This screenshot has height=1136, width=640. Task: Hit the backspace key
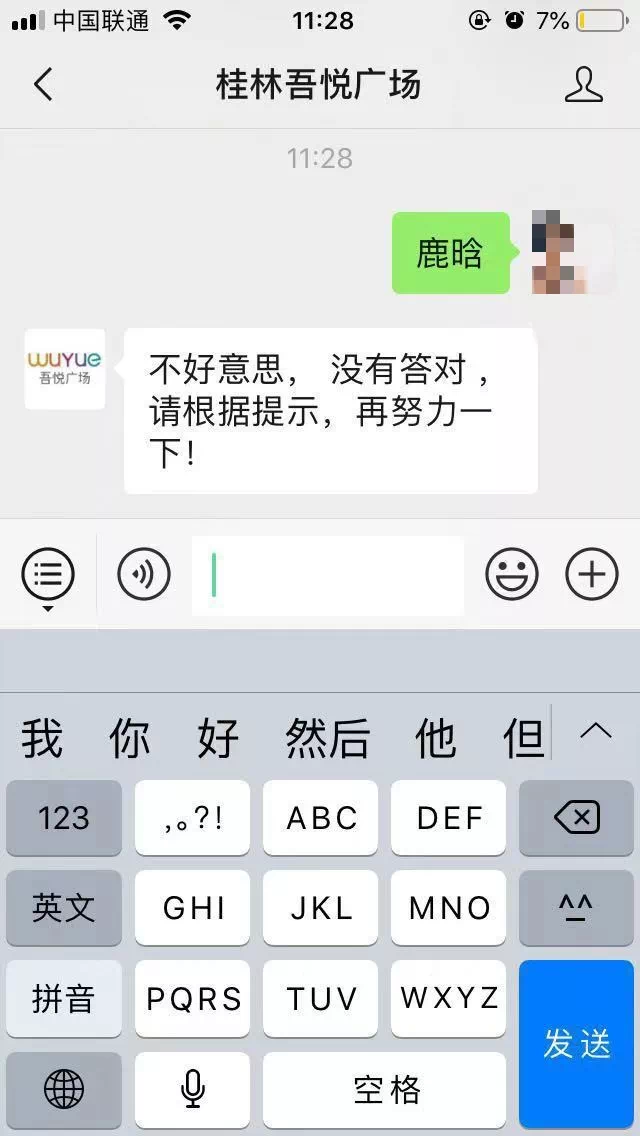pyautogui.click(x=577, y=818)
